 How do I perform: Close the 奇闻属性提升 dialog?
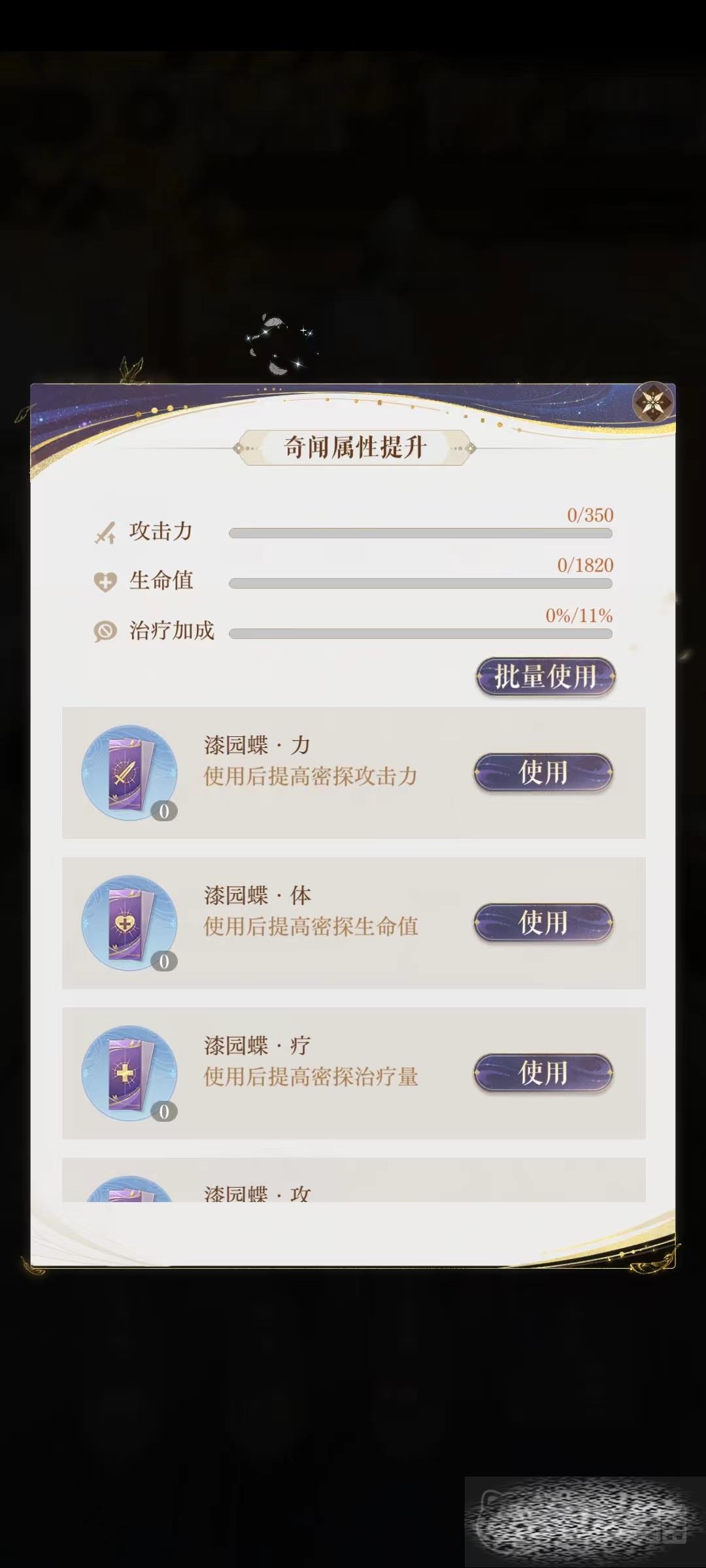[653, 401]
